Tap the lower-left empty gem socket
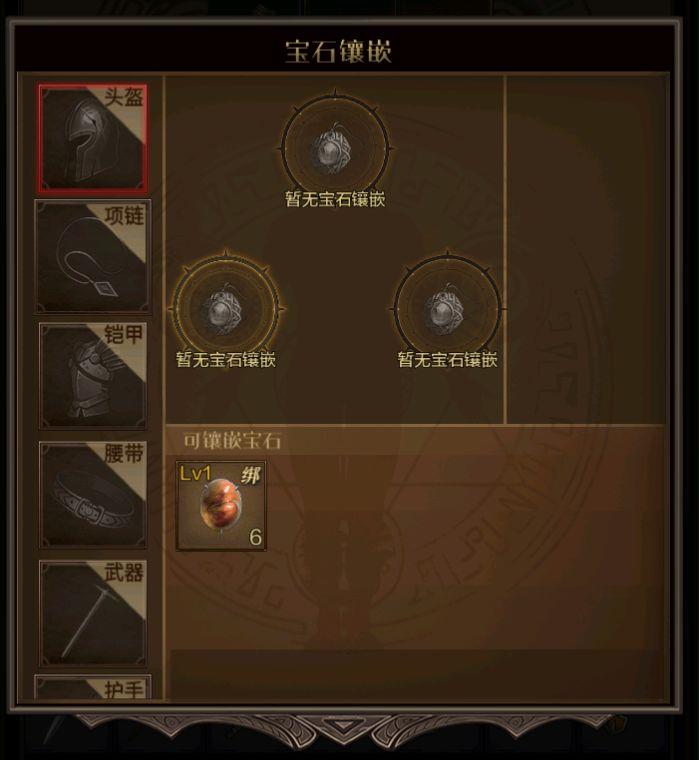Screen dimensions: 699x760 225,307
